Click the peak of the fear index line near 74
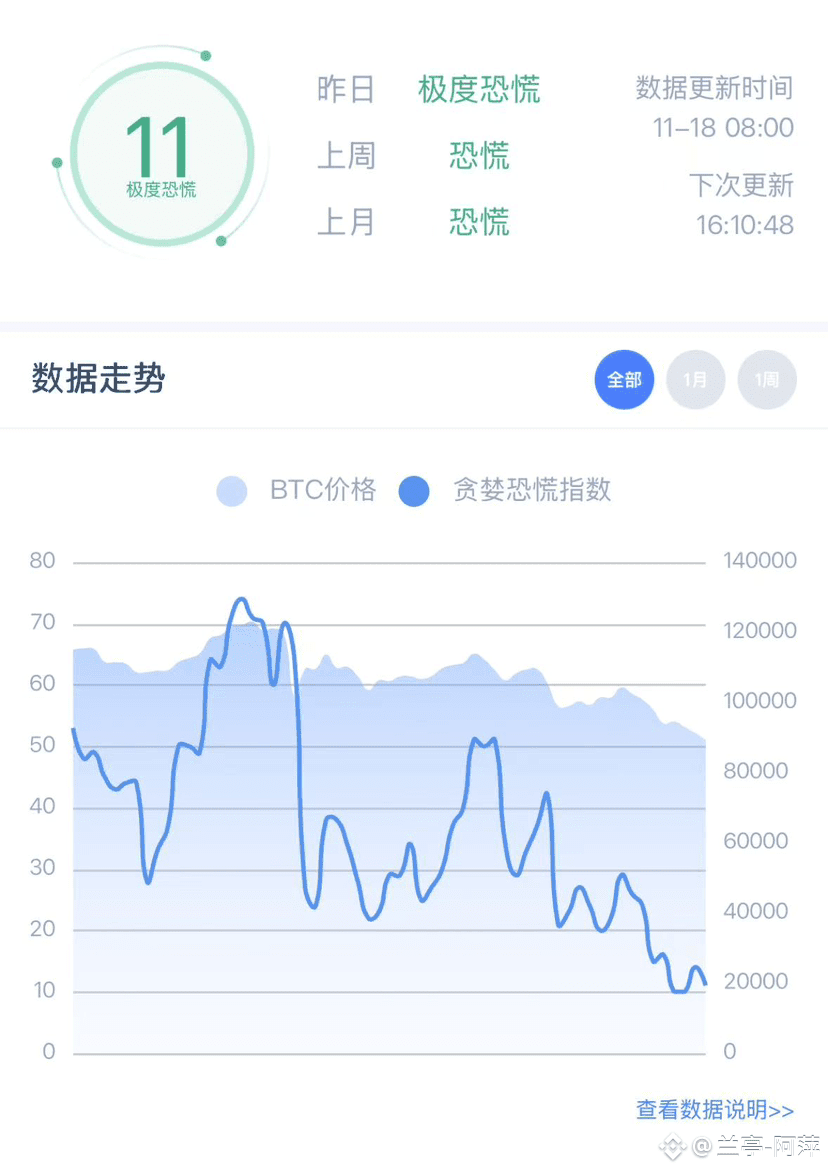The image size is (828, 1172). coord(240,598)
